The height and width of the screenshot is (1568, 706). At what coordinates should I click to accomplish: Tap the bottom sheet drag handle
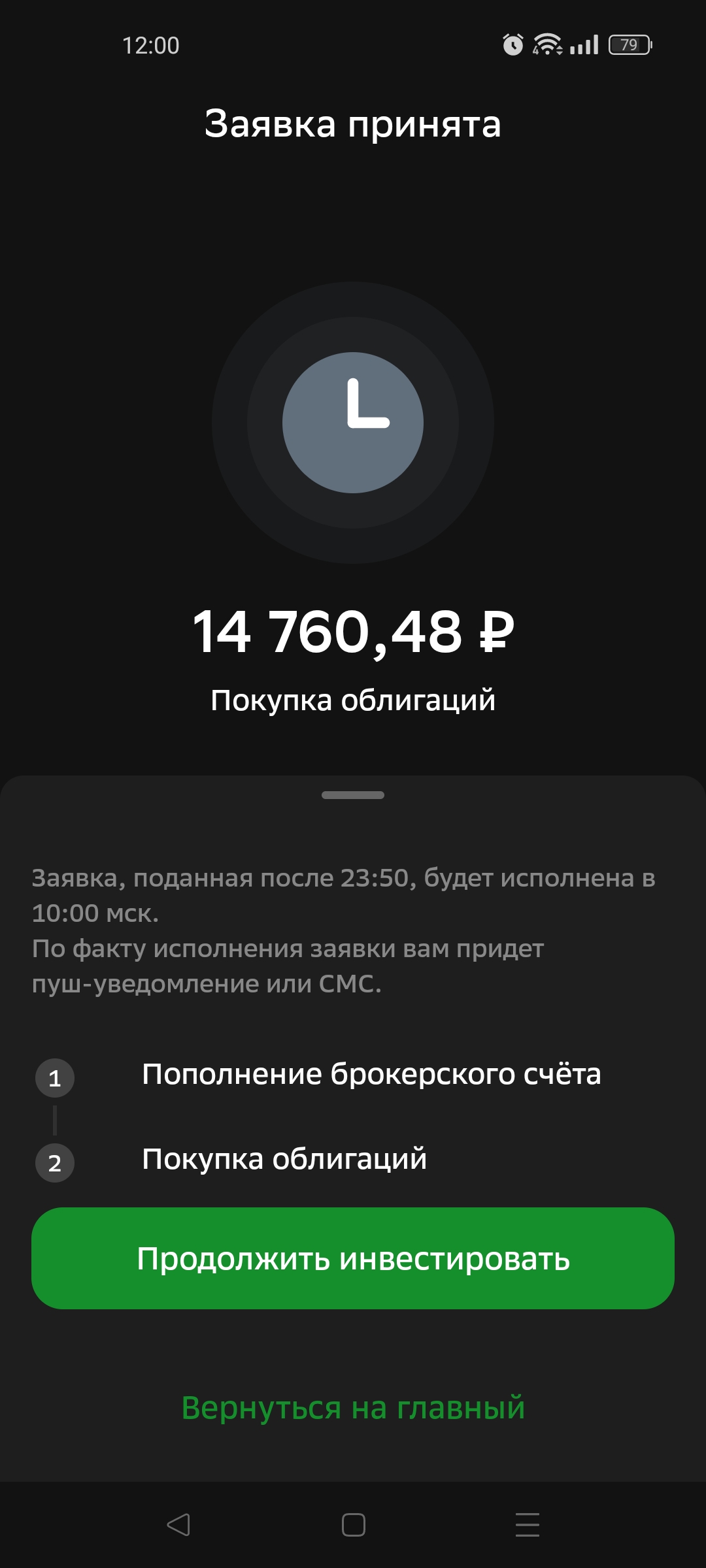[353, 795]
